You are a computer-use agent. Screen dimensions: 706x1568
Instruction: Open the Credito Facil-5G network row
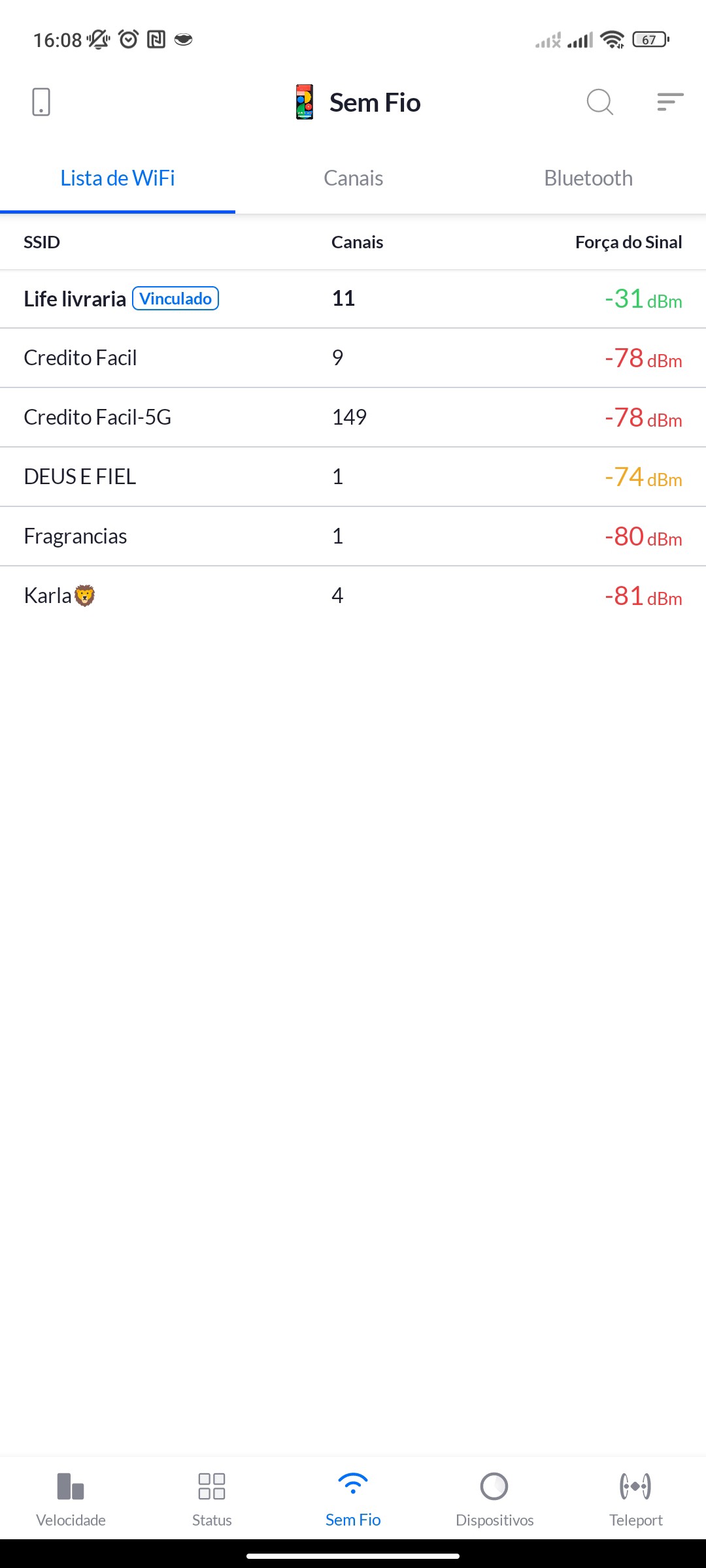coord(353,417)
